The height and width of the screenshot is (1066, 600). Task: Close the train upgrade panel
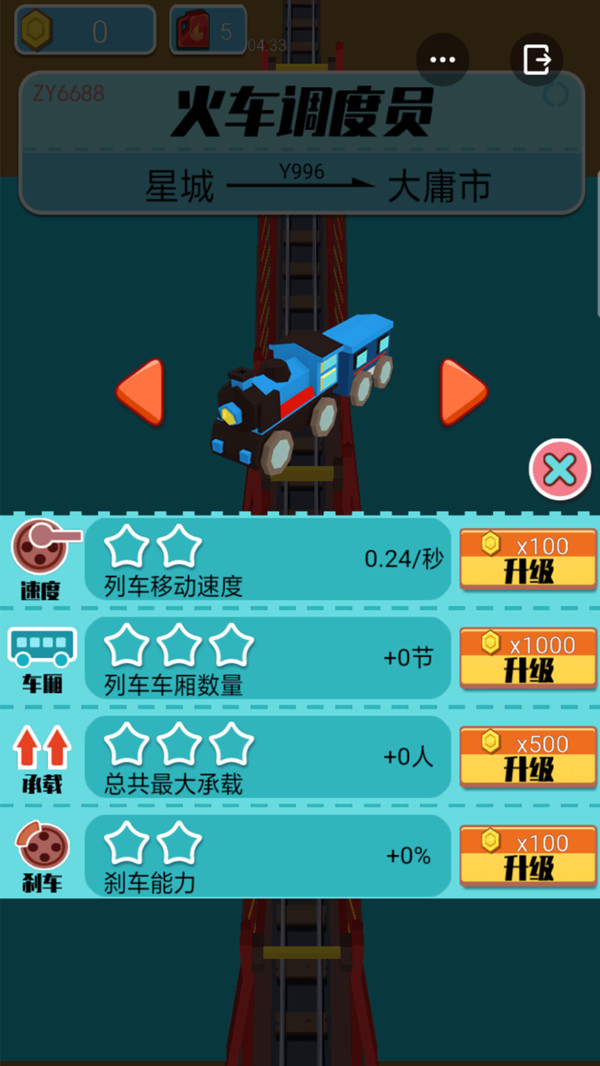pos(560,469)
